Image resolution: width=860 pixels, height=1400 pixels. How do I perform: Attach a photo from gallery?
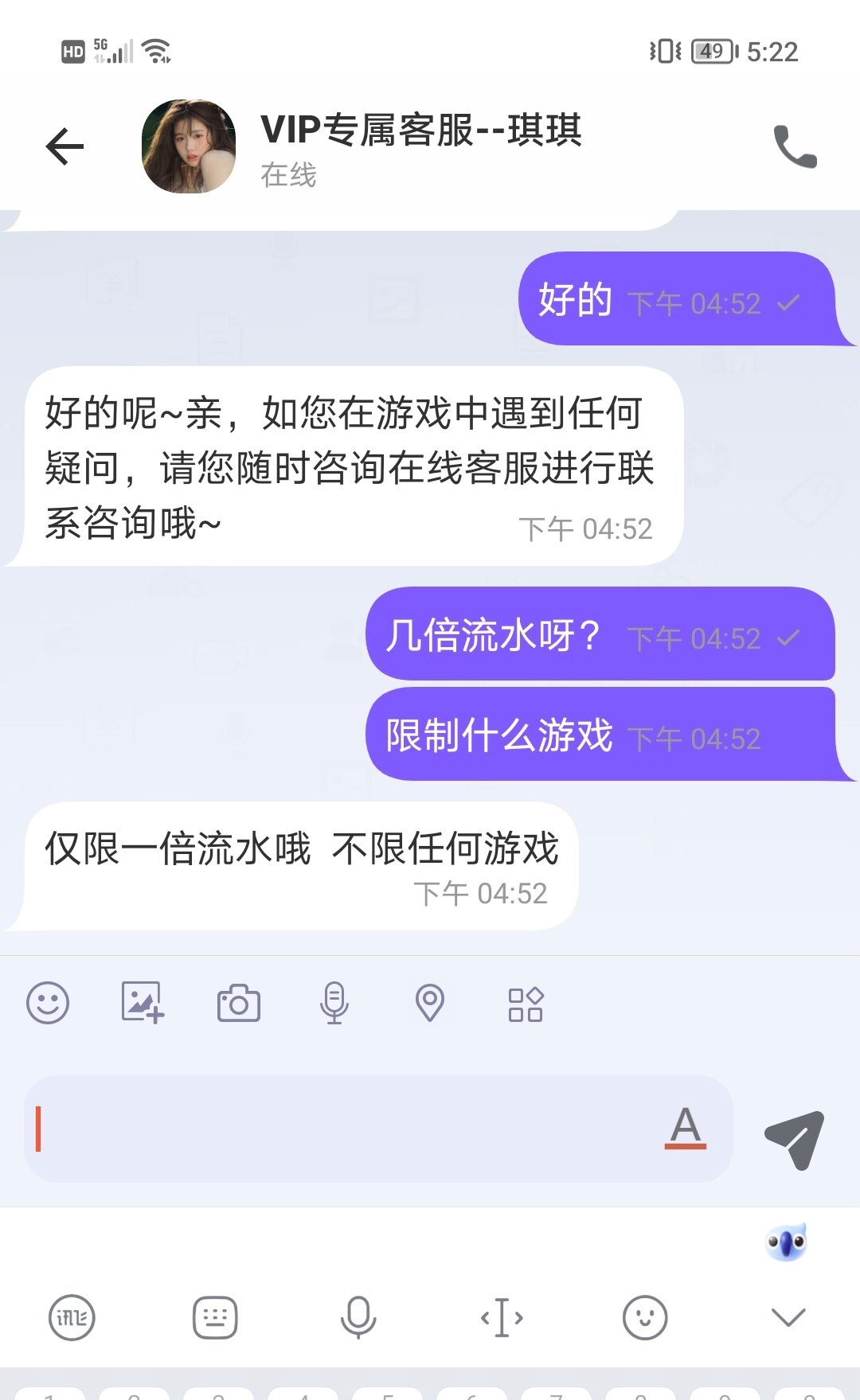point(143,1002)
